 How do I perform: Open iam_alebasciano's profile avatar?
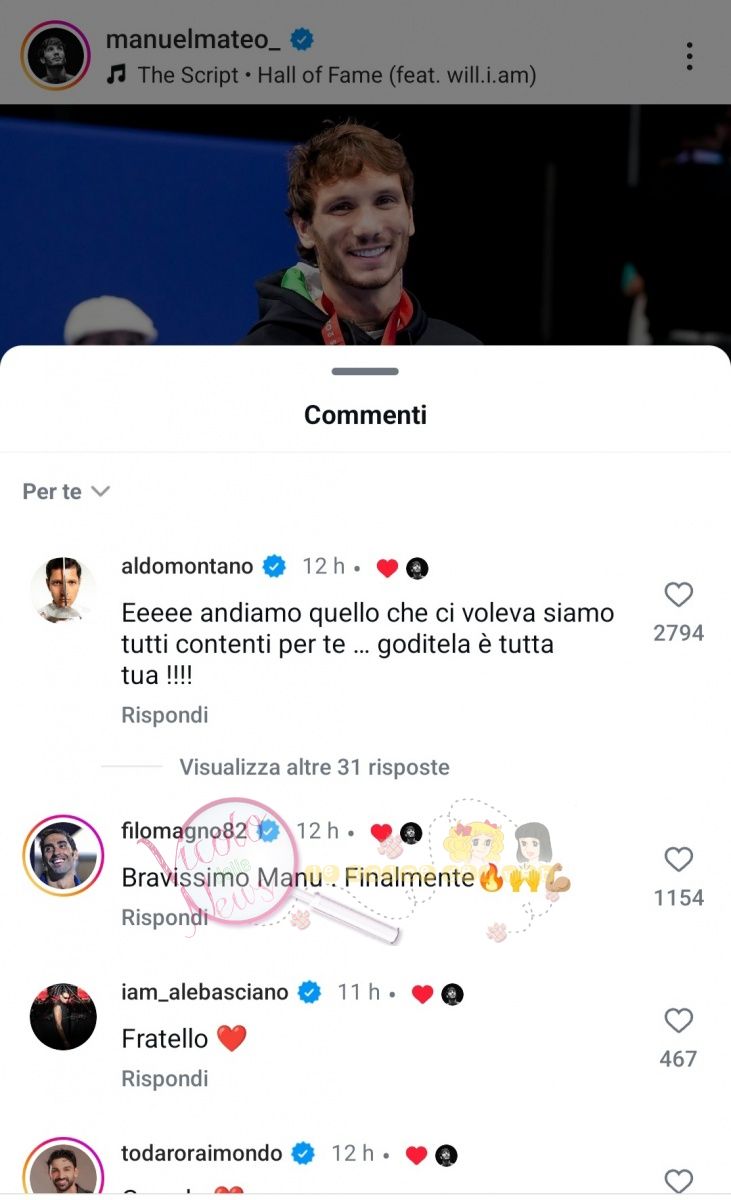[63, 1016]
